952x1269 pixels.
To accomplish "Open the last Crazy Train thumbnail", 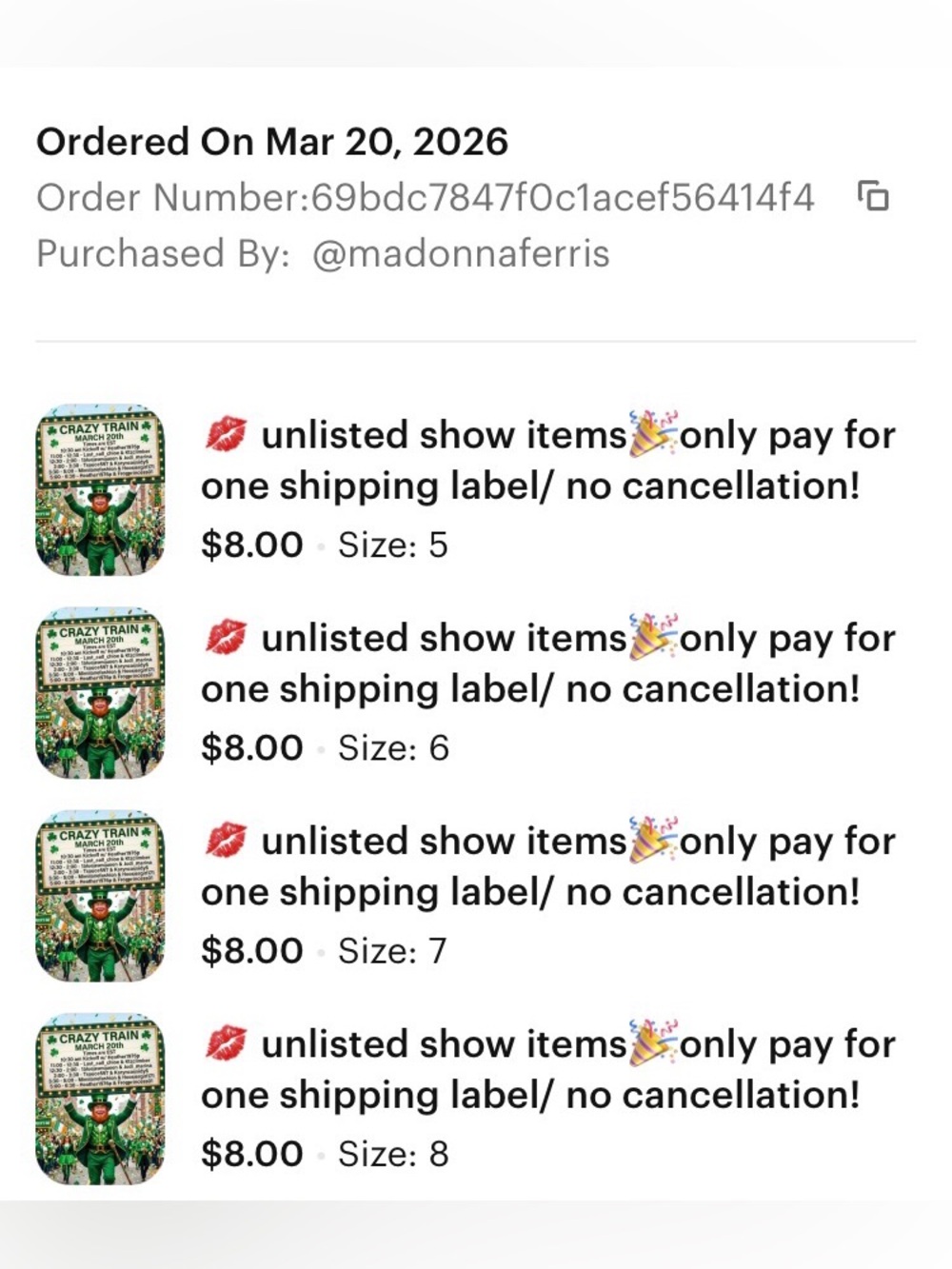I will click(x=105, y=1097).
